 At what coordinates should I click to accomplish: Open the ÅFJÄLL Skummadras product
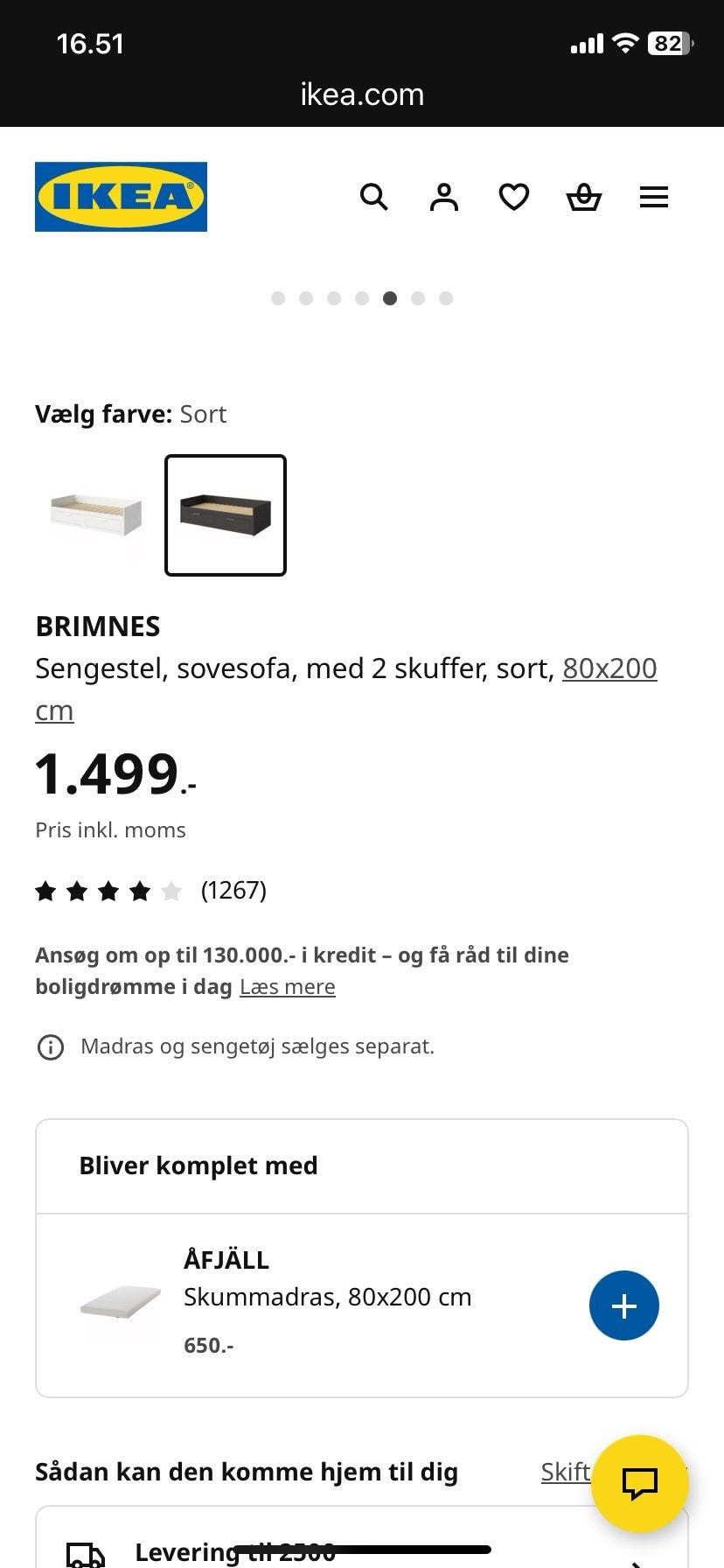click(x=327, y=1297)
